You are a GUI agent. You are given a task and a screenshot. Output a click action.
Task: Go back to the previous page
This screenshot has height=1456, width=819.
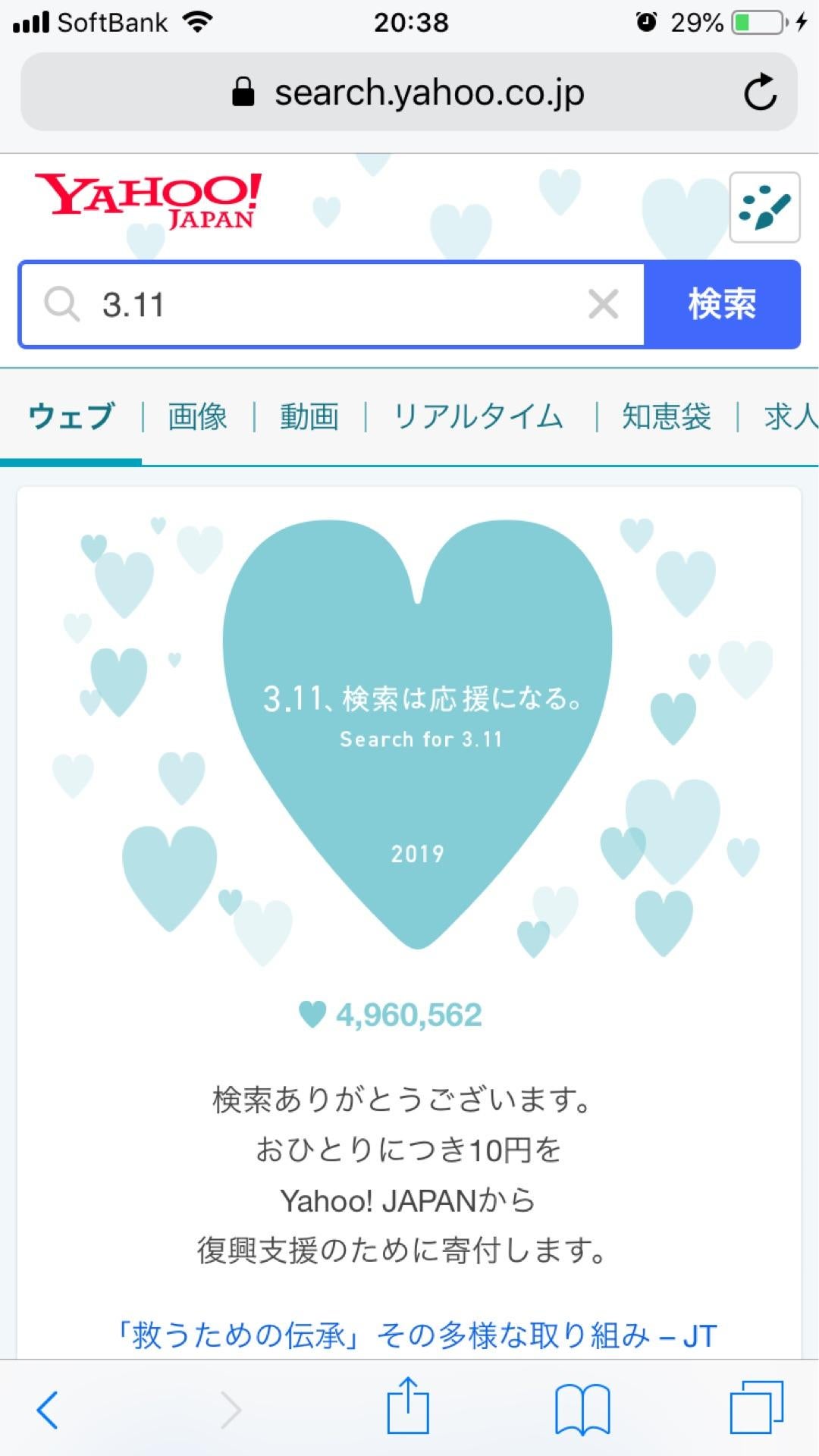click(x=47, y=1410)
